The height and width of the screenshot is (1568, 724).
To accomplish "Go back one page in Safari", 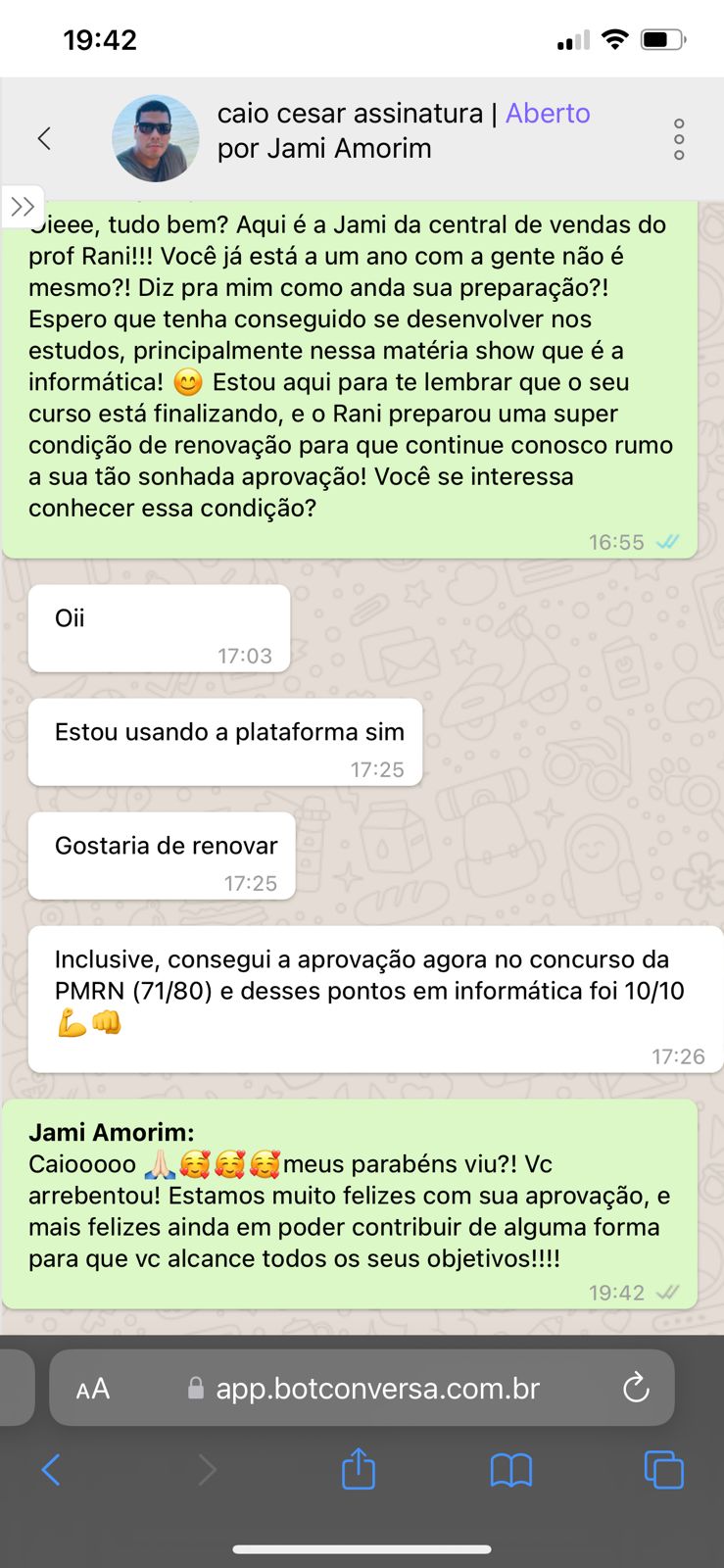I will point(51,1469).
